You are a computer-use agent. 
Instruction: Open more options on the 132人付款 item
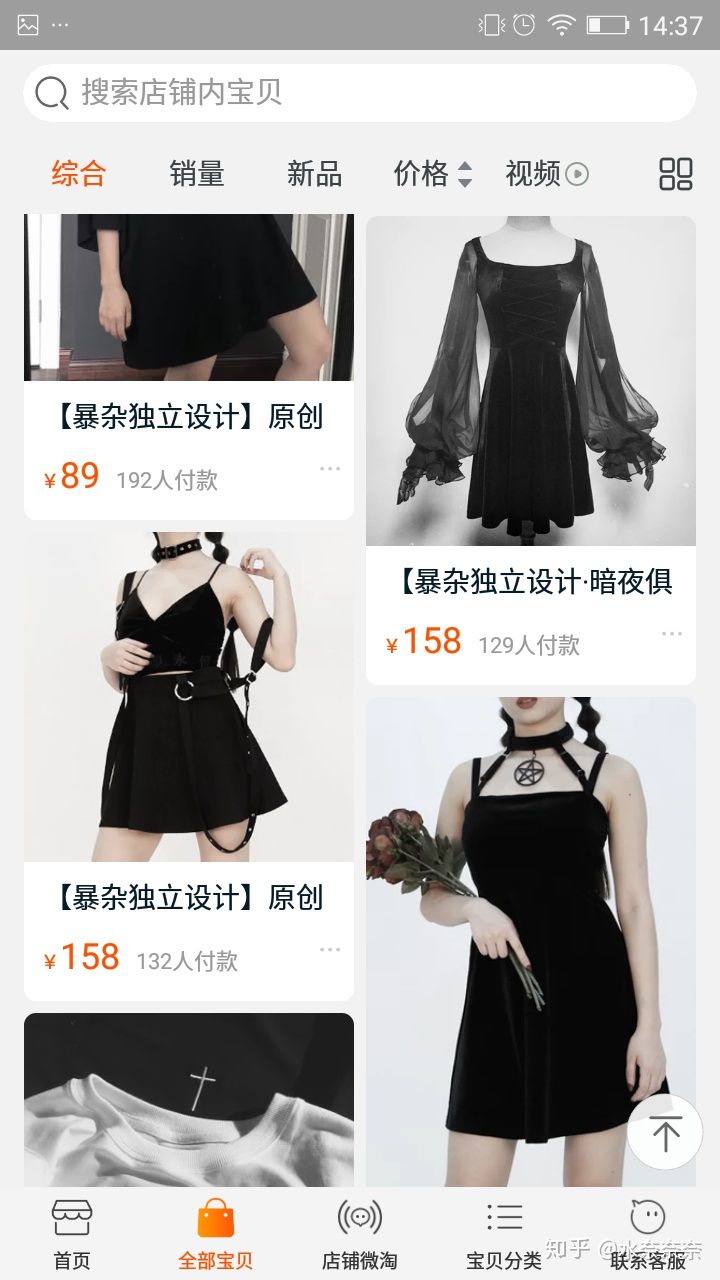pos(330,949)
